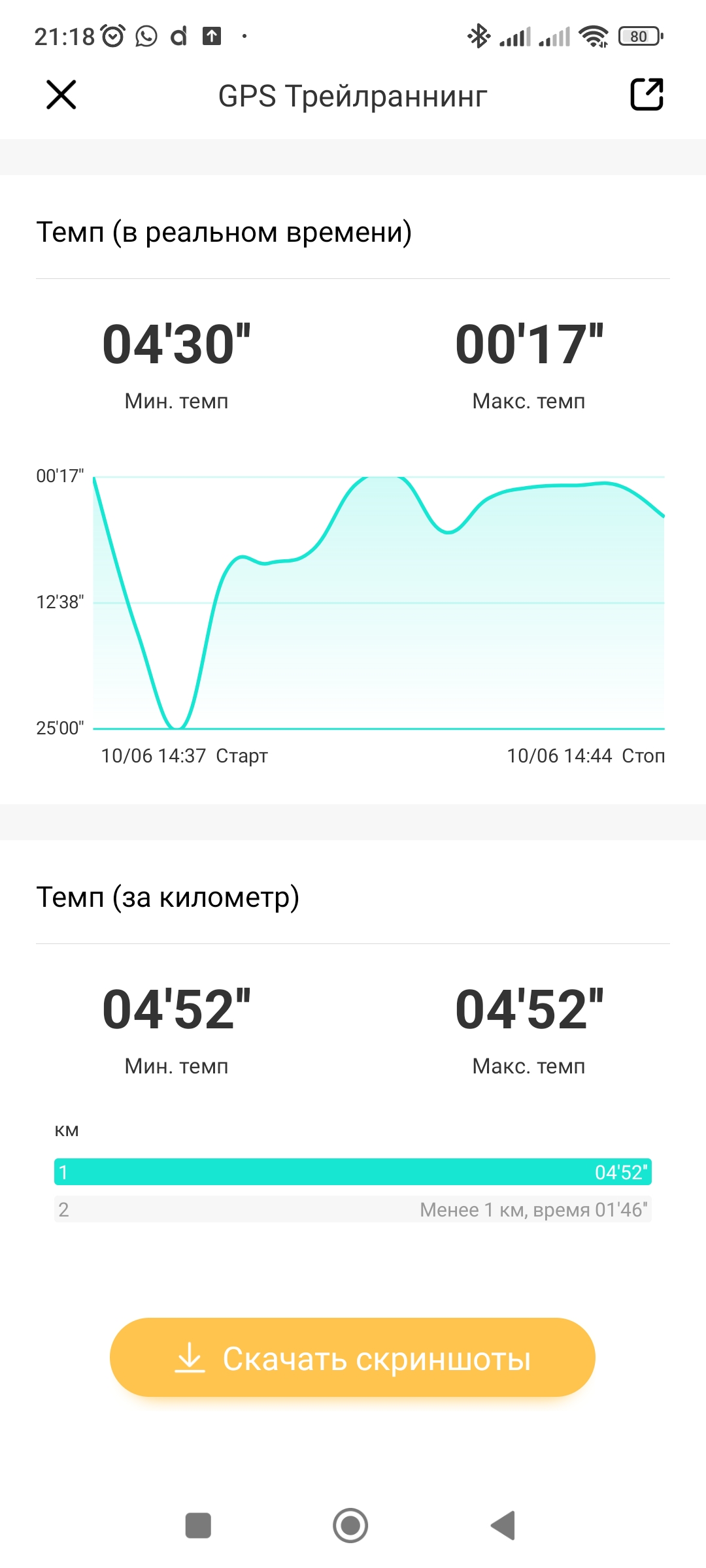Go back with the system back button
Screen dimensions: 706x1568
pyautogui.click(x=503, y=1526)
